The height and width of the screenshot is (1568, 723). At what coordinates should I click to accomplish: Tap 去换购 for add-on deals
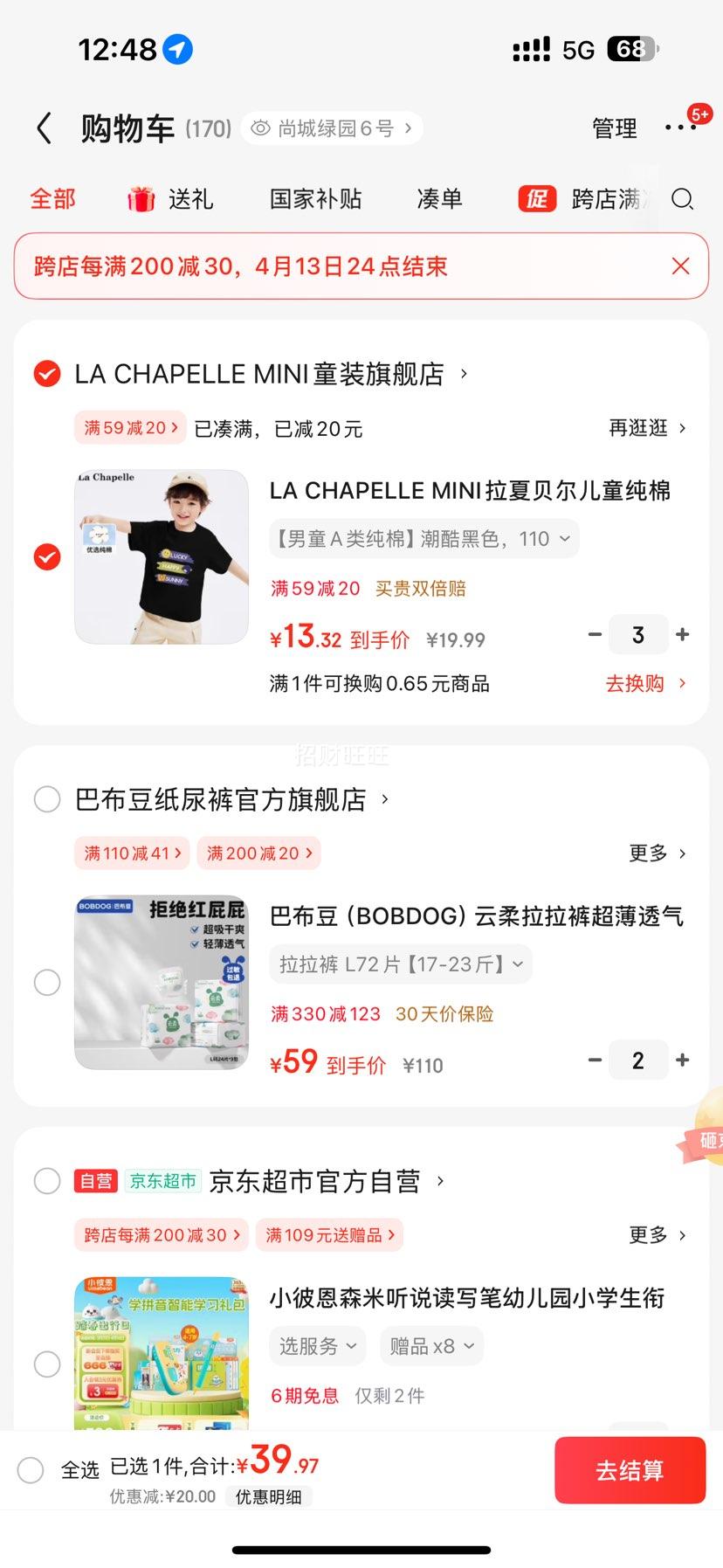click(x=645, y=683)
